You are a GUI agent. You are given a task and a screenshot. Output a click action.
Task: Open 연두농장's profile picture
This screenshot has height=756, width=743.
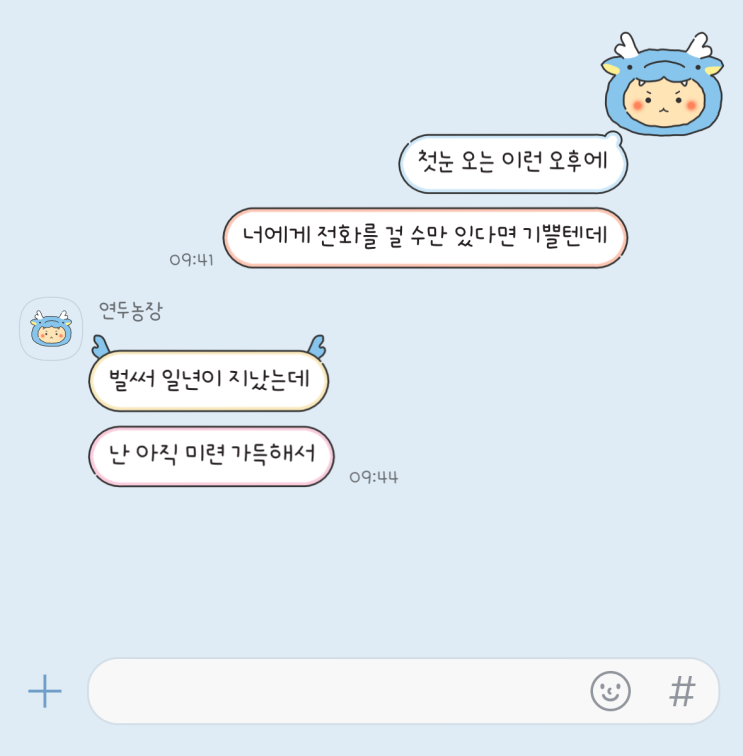click(51, 329)
